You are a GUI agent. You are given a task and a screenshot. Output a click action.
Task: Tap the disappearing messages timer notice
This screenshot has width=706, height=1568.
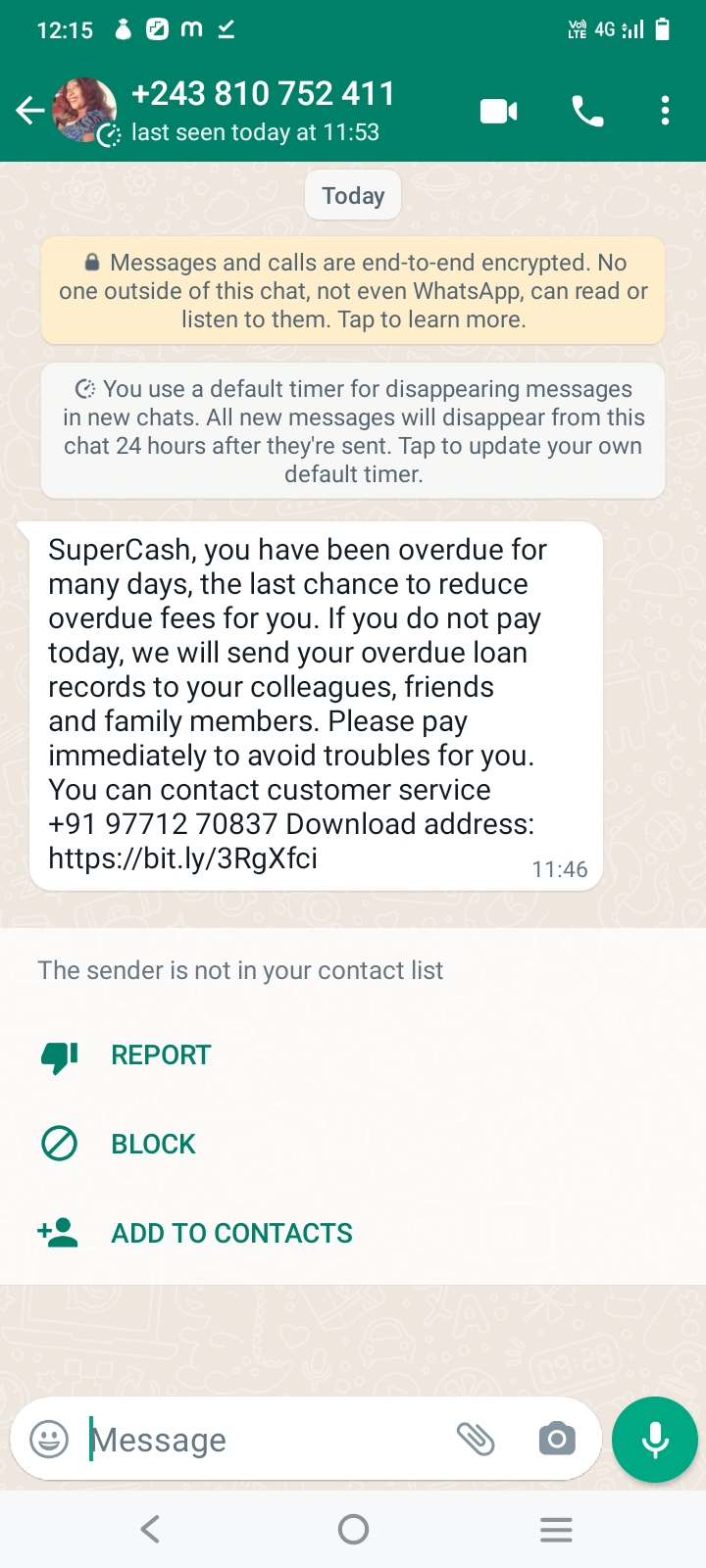coord(353,431)
